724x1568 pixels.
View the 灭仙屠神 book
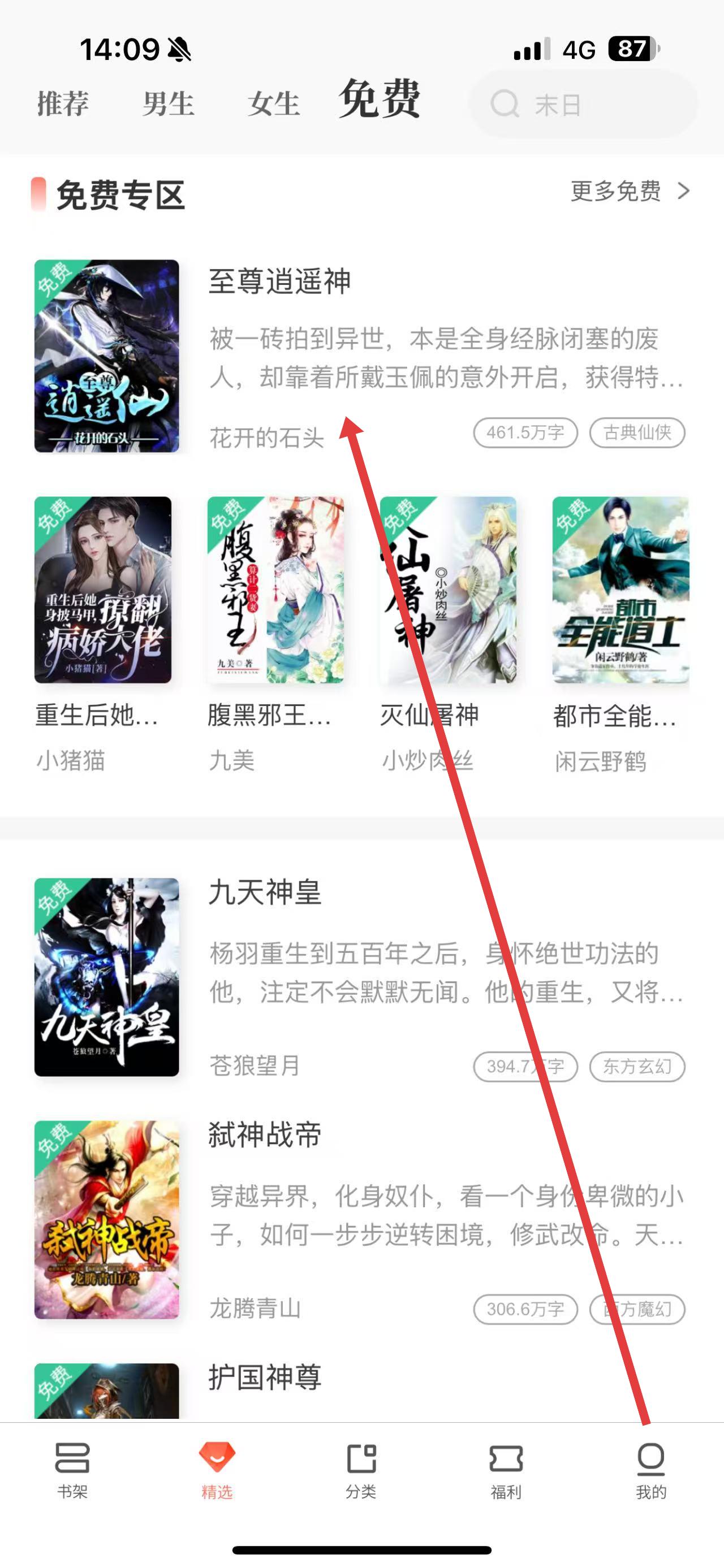[x=448, y=589]
